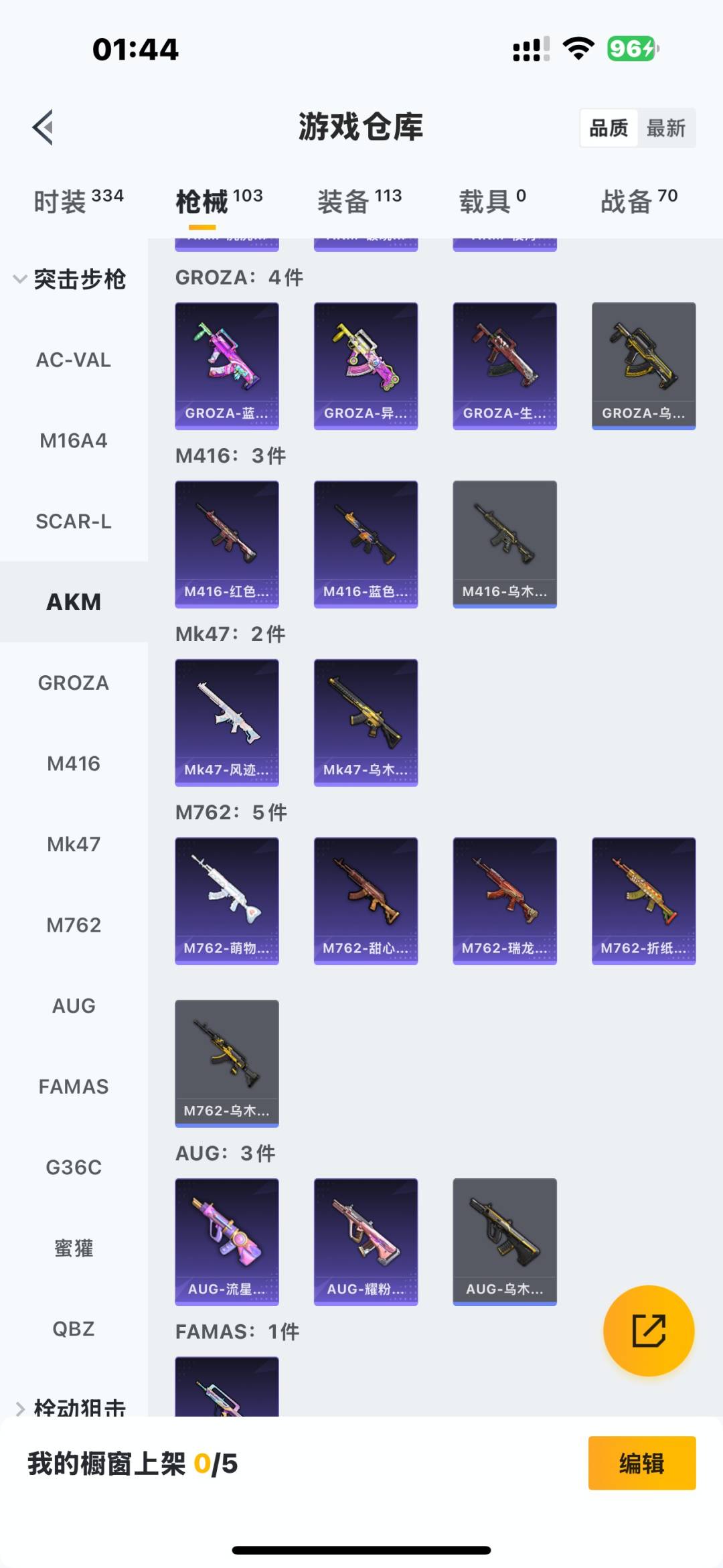View the M762-瑞龙 skin
This screenshot has width=723, height=1568.
(x=505, y=900)
